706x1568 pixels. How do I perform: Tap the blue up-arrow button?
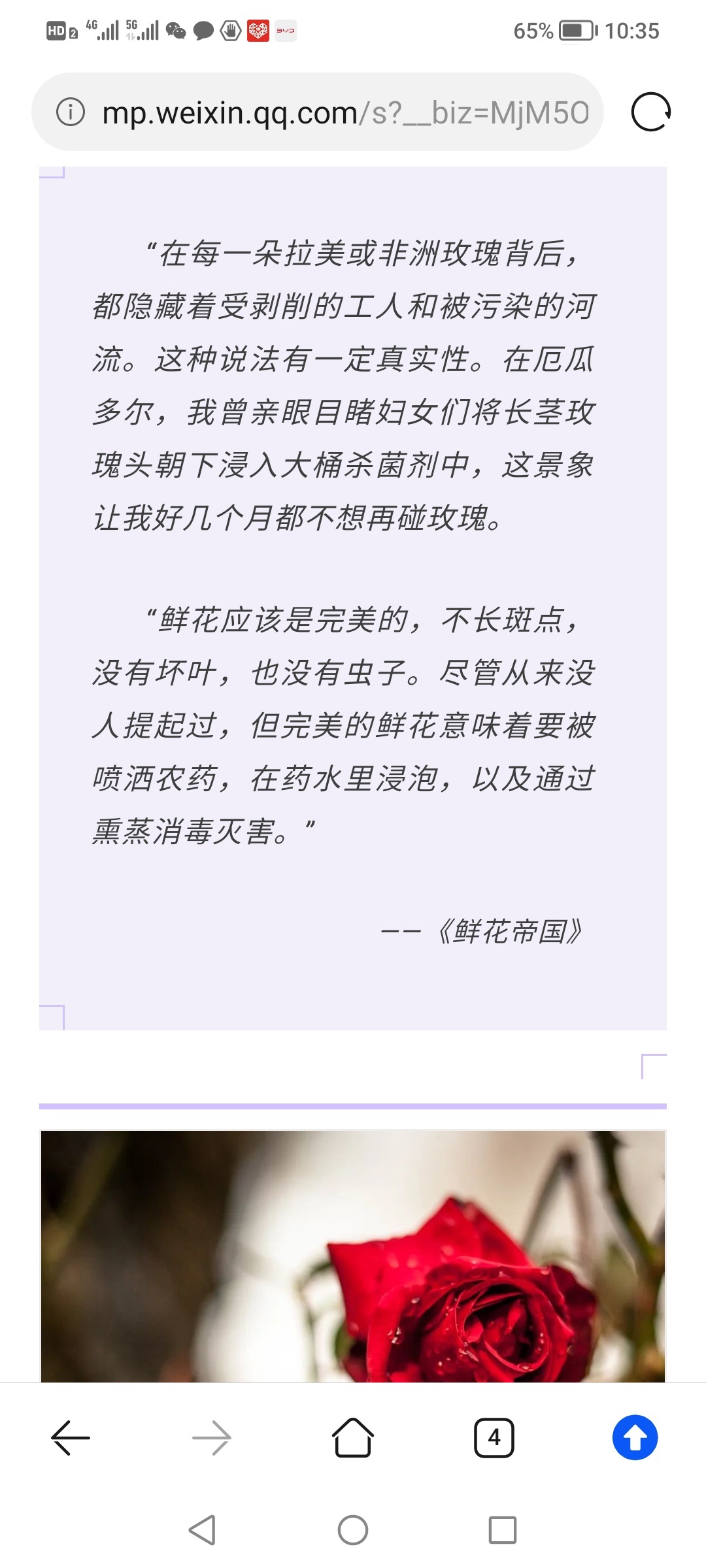(635, 1438)
